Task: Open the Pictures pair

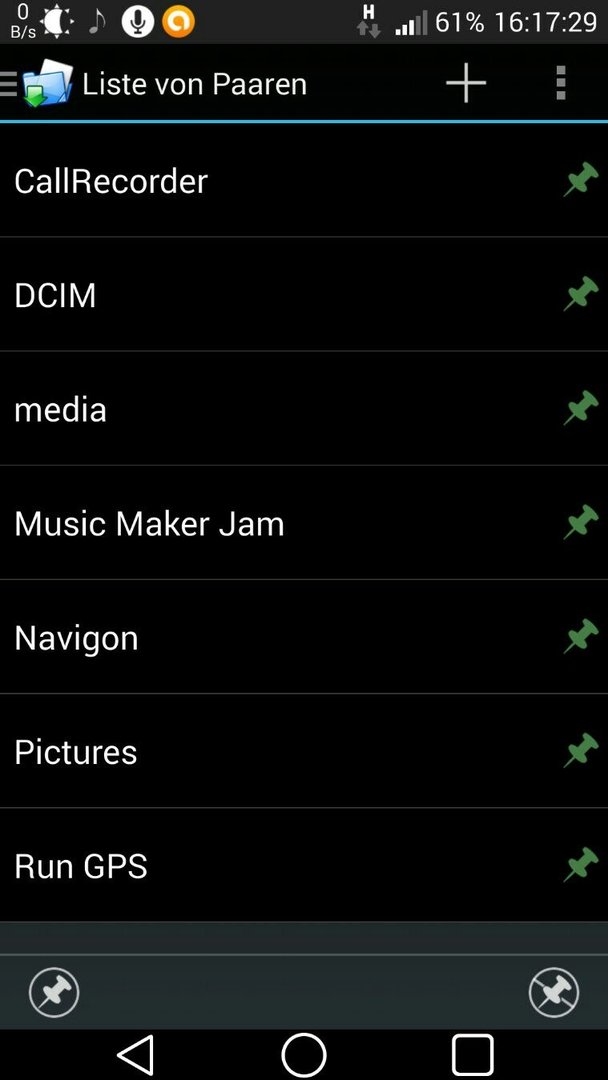Action: tap(304, 751)
